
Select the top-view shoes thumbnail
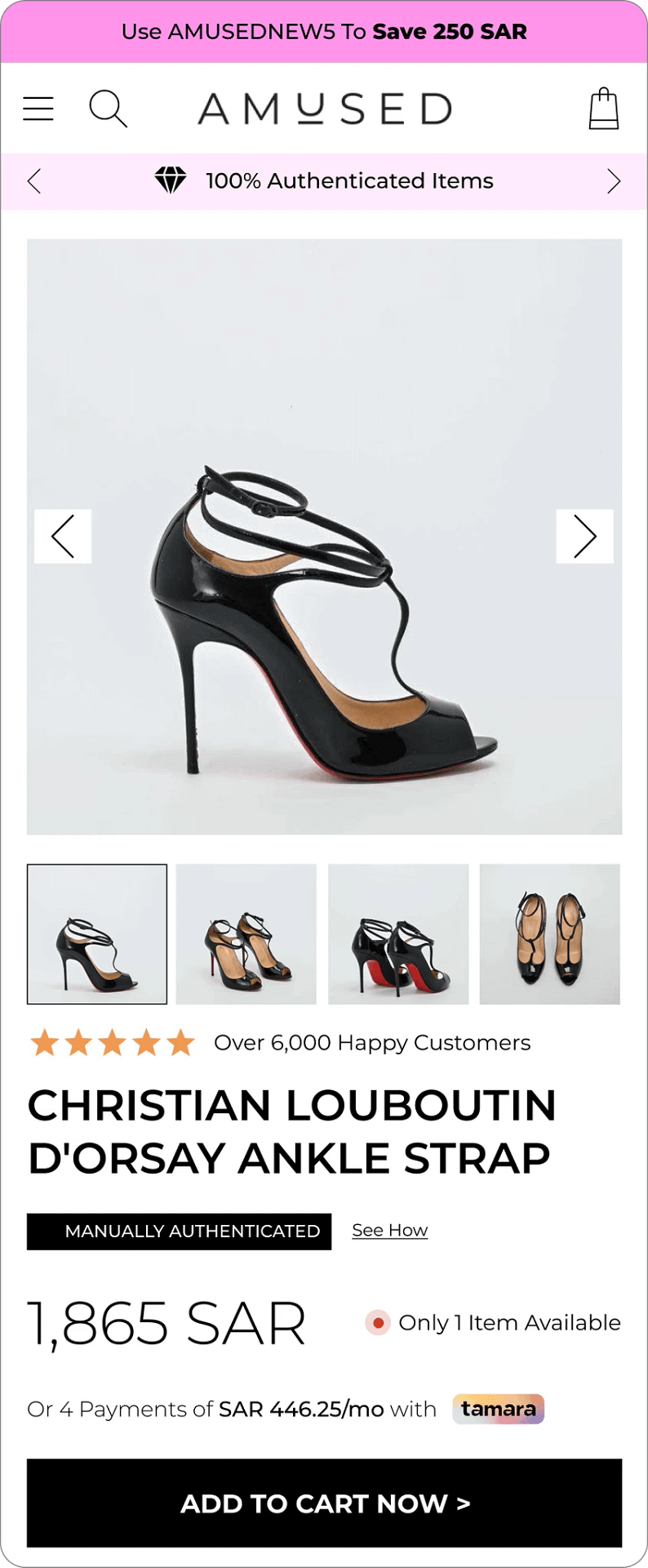coord(549,933)
